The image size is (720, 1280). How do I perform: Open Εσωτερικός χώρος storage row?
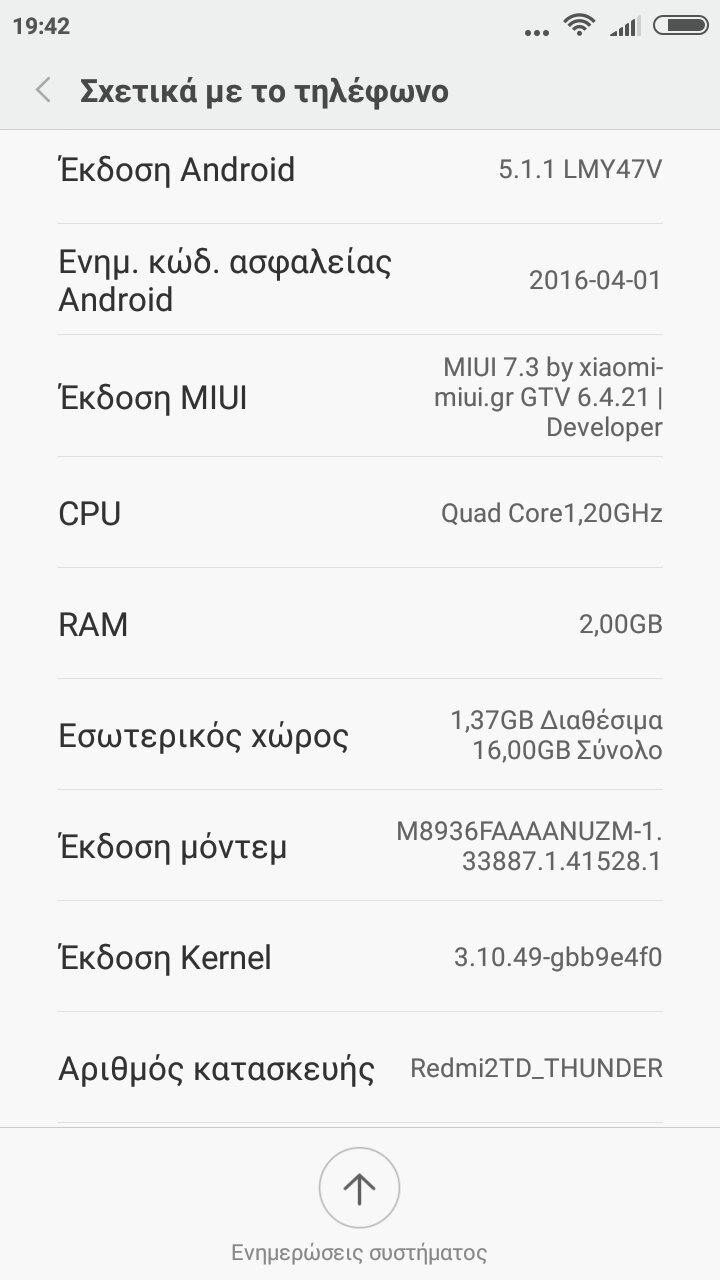click(x=360, y=736)
